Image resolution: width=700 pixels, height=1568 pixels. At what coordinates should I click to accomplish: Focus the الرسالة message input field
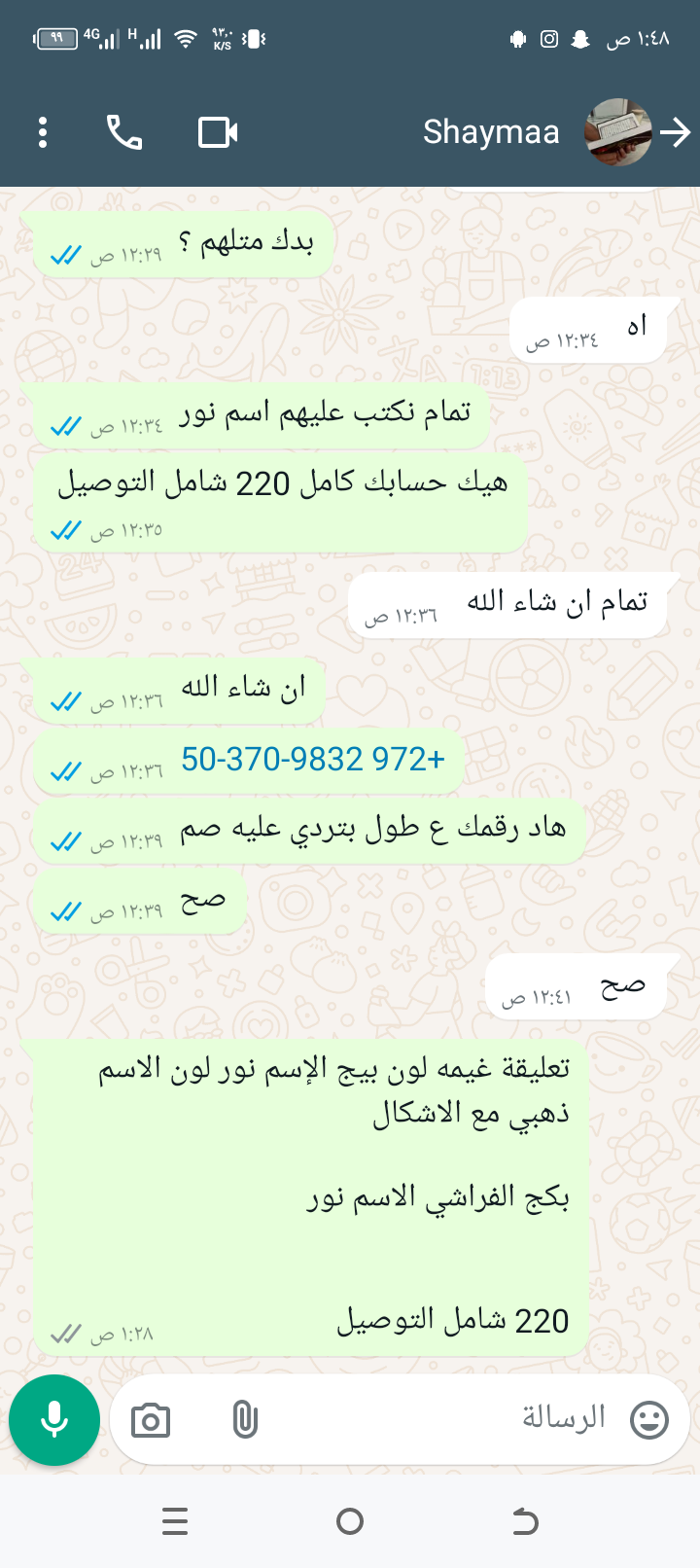coord(437,1420)
